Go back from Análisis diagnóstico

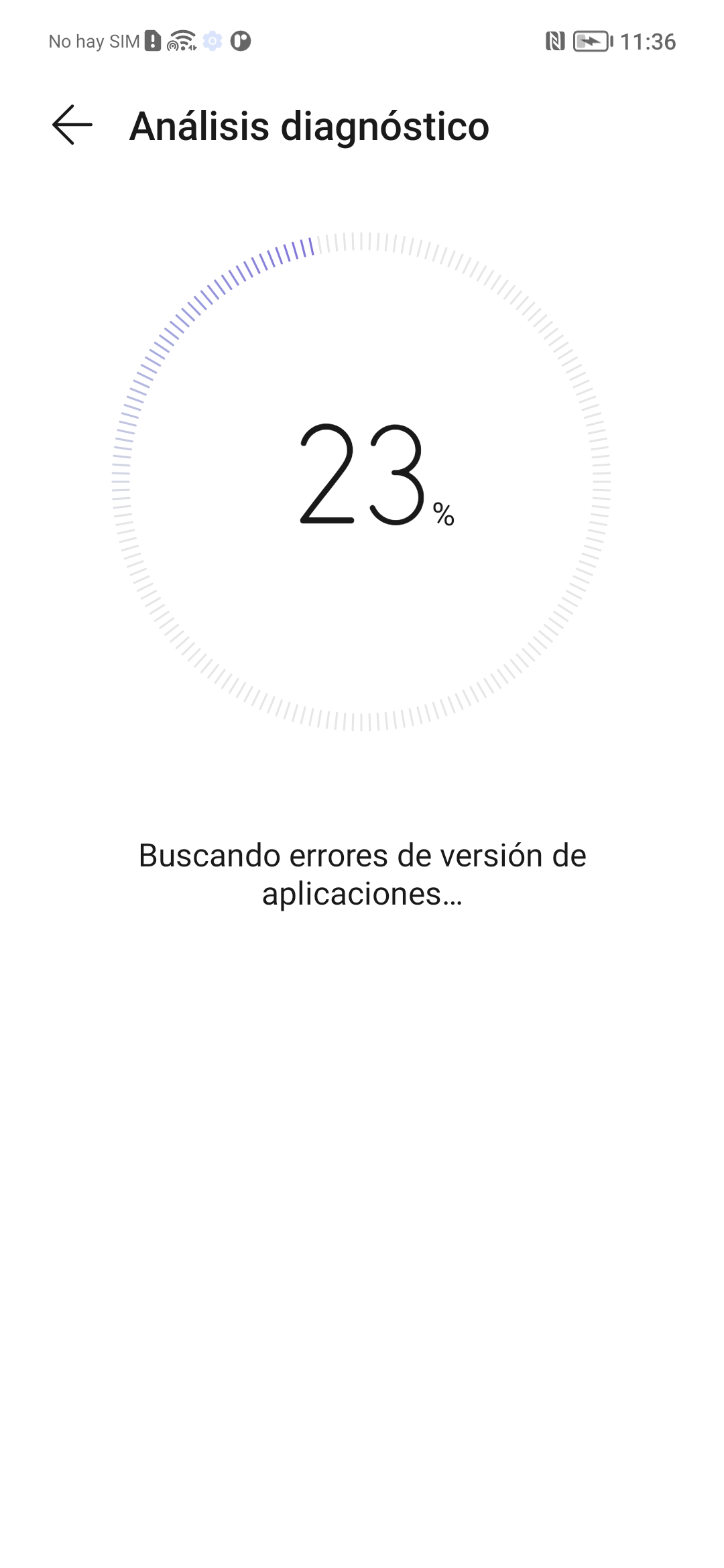[72, 125]
